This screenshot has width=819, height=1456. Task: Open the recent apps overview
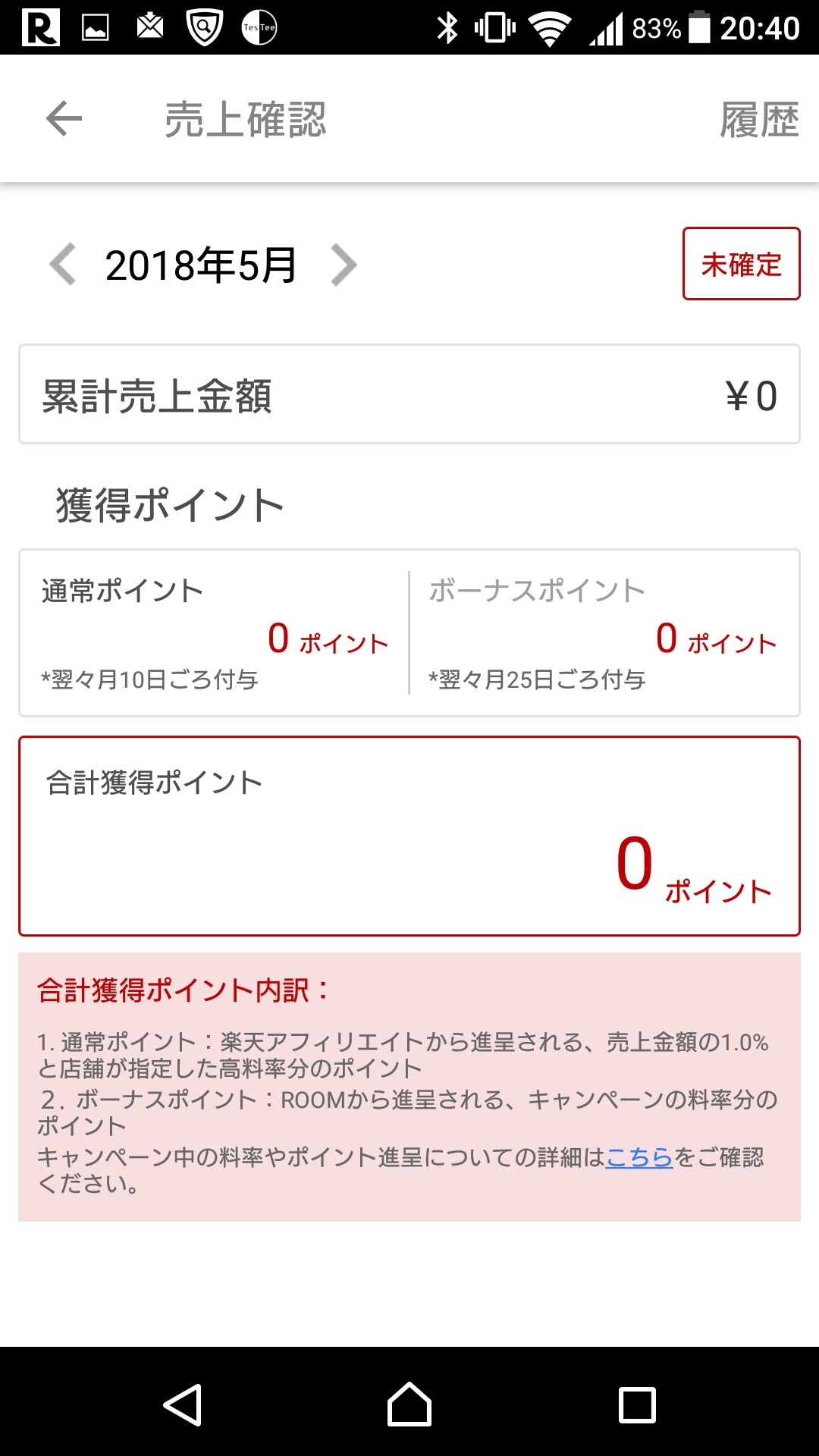637,1404
